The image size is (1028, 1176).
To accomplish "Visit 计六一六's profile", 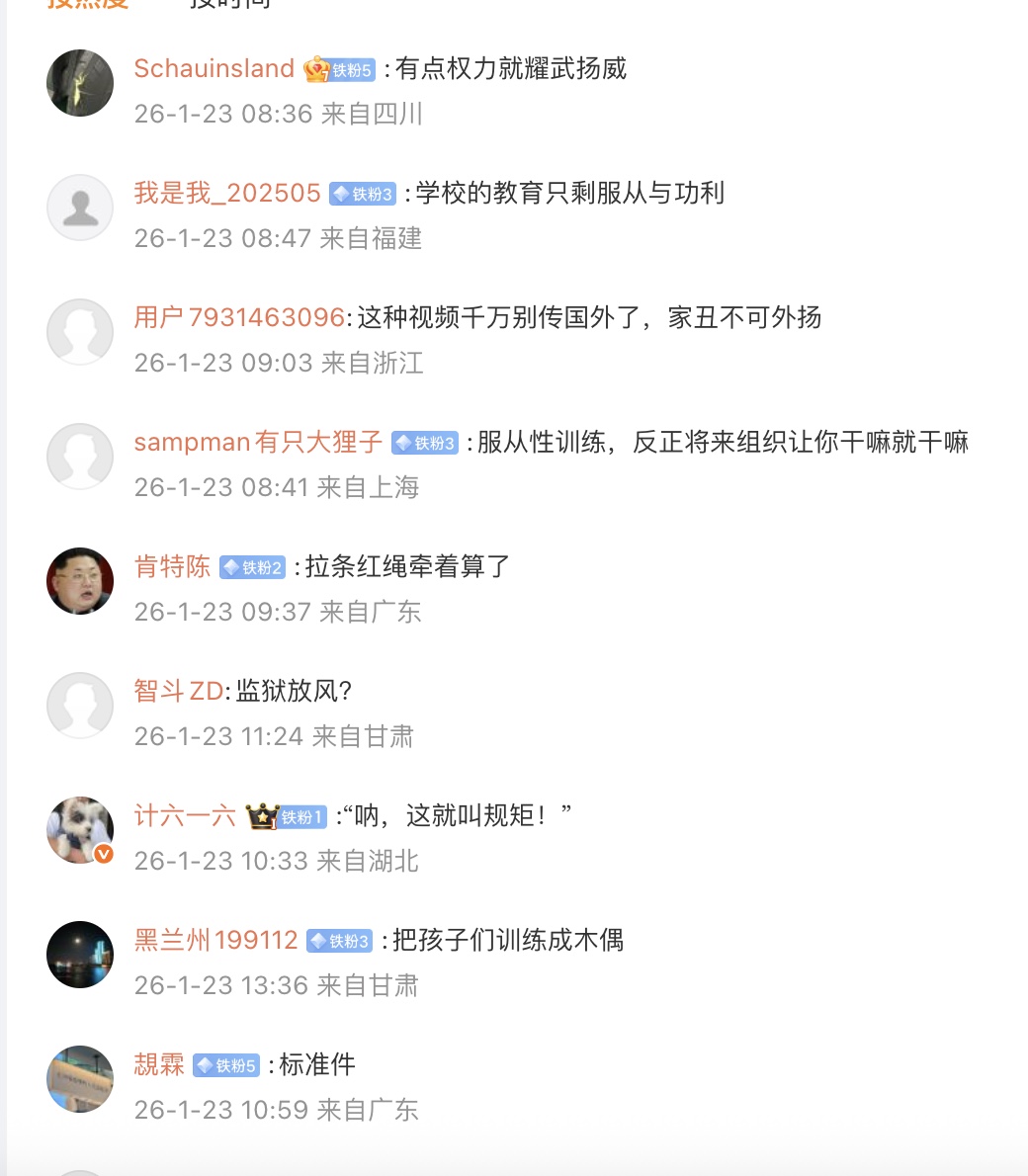I will pyautogui.click(x=185, y=815).
